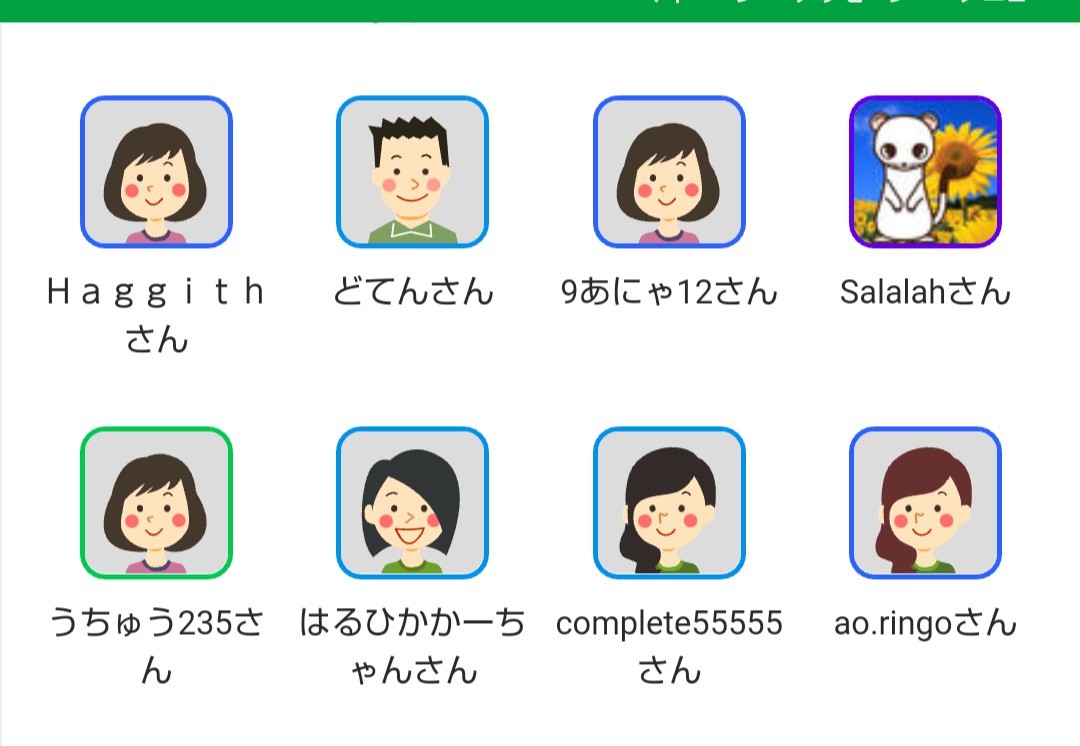The image size is (1080, 746).
Task: Select はるひかかーちゃんさん's avatar
Action: (412, 503)
